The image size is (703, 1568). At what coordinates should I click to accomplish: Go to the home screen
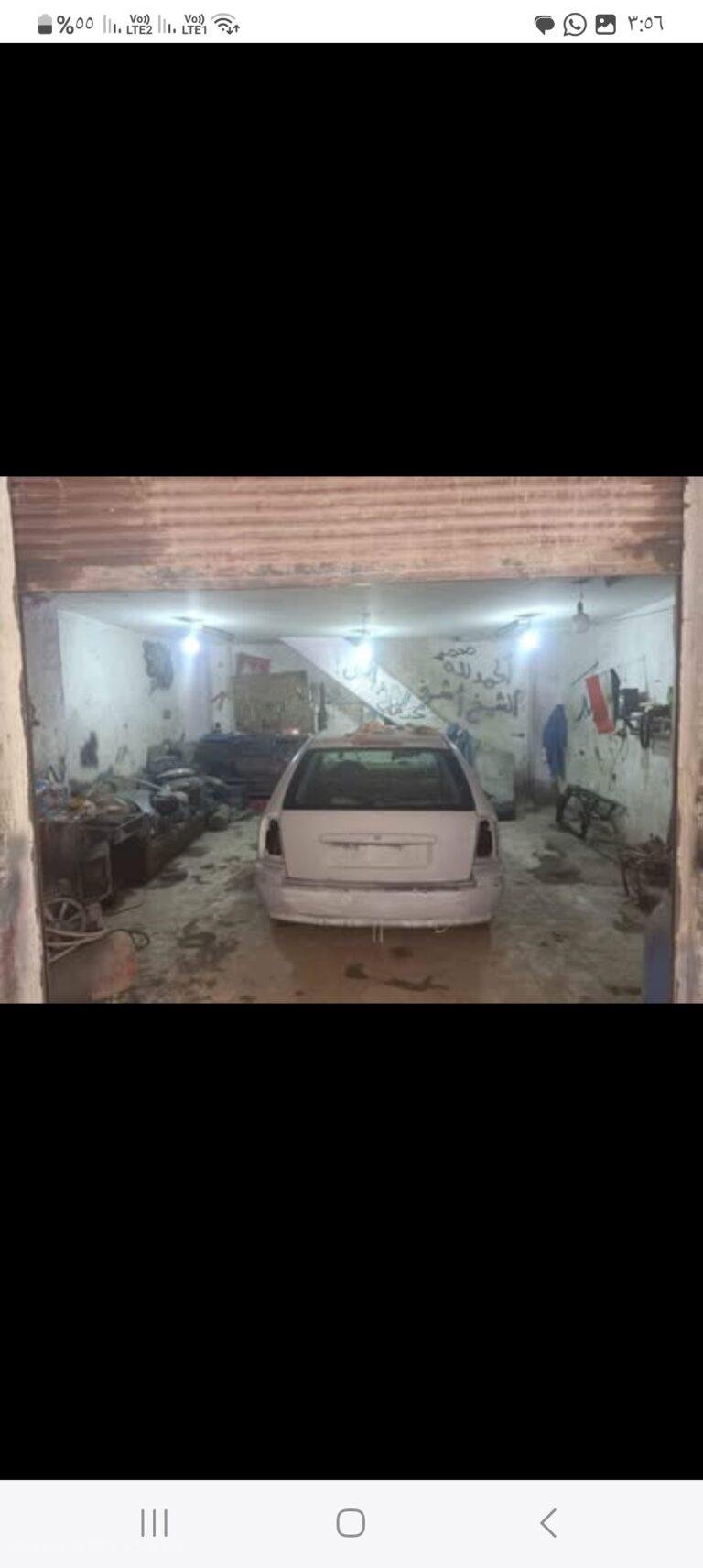point(351,1523)
